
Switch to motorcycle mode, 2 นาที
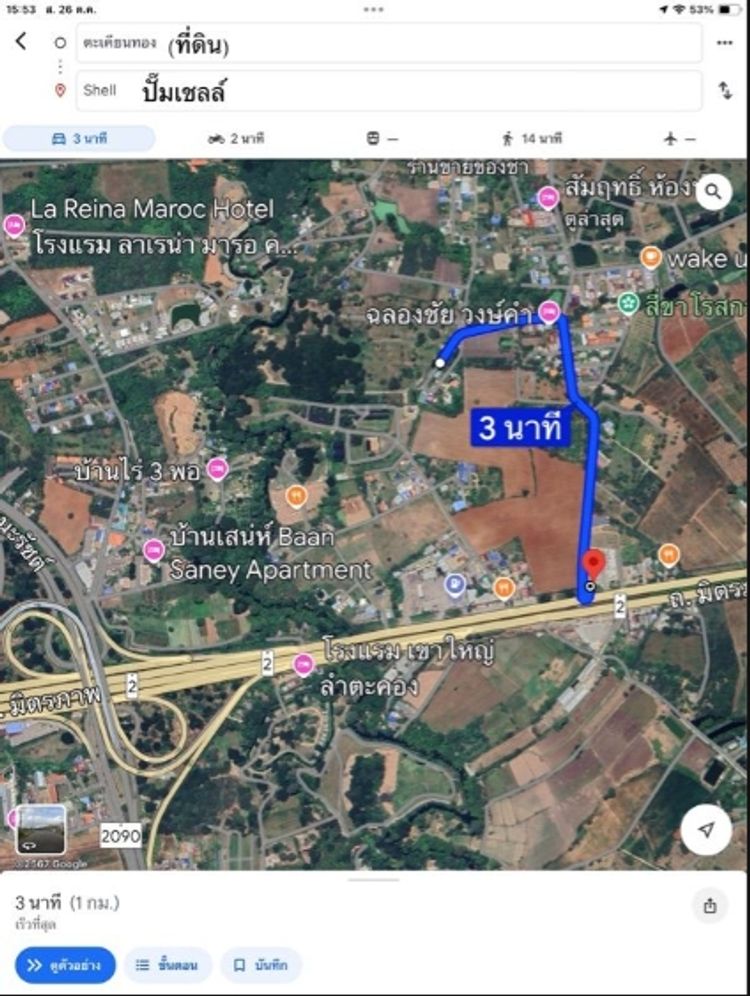(236, 138)
